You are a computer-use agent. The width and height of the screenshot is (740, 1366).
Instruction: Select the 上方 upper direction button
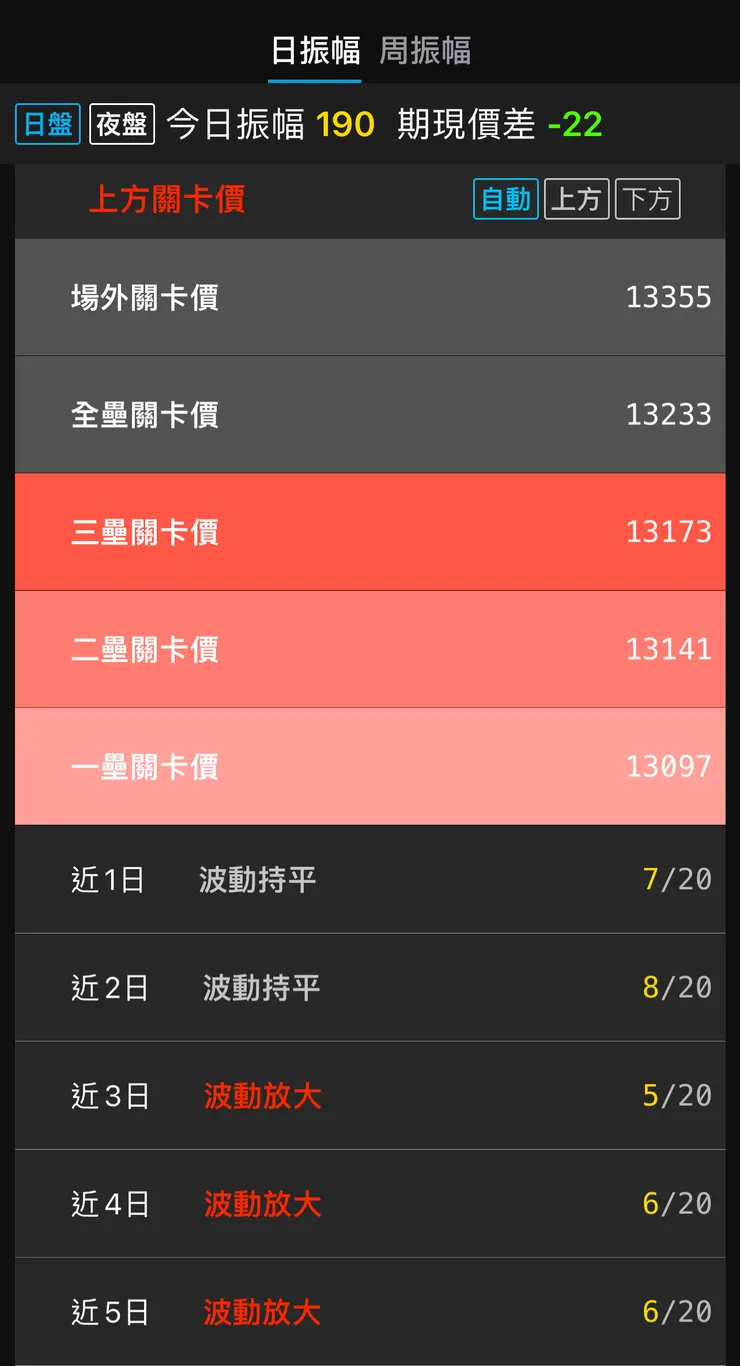(577, 198)
